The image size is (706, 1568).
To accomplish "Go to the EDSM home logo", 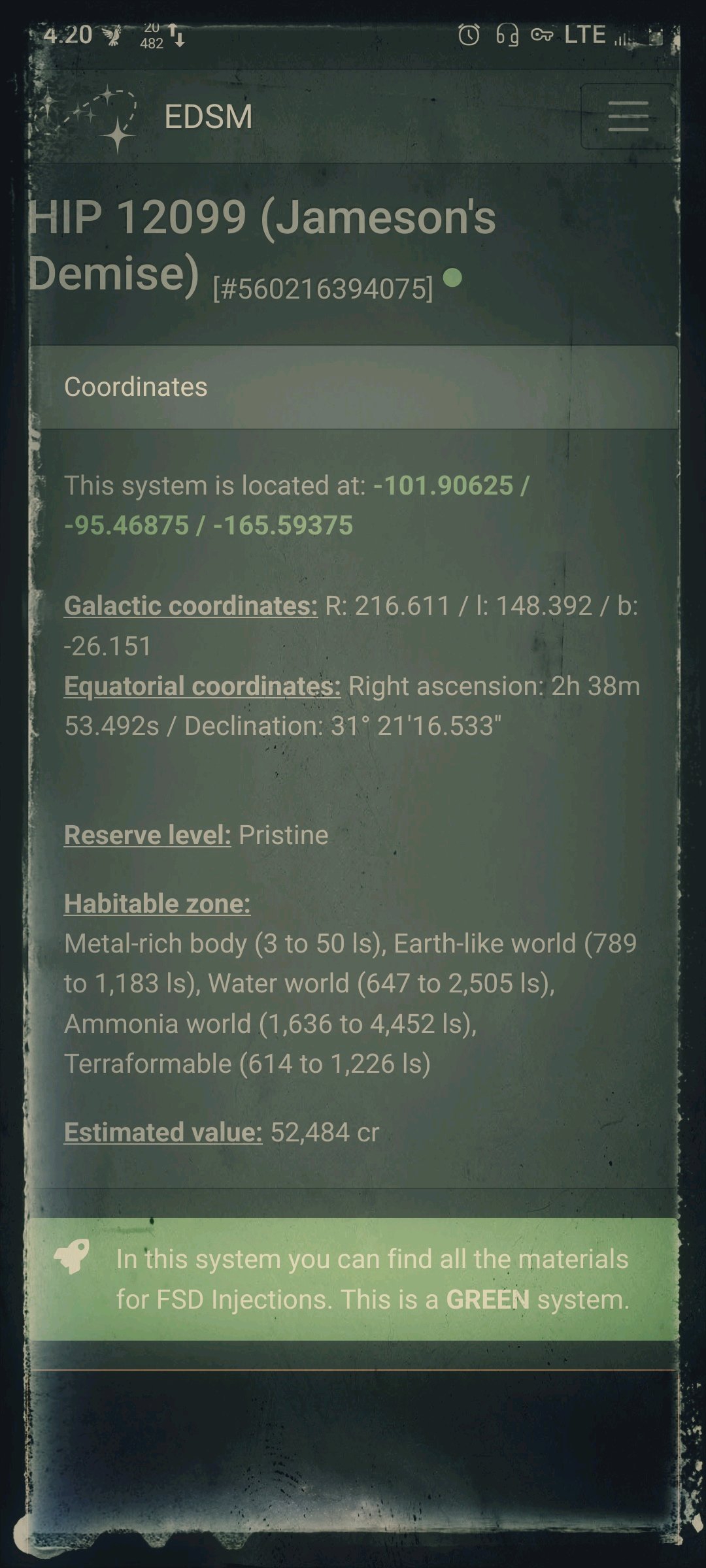I will click(x=145, y=118).
